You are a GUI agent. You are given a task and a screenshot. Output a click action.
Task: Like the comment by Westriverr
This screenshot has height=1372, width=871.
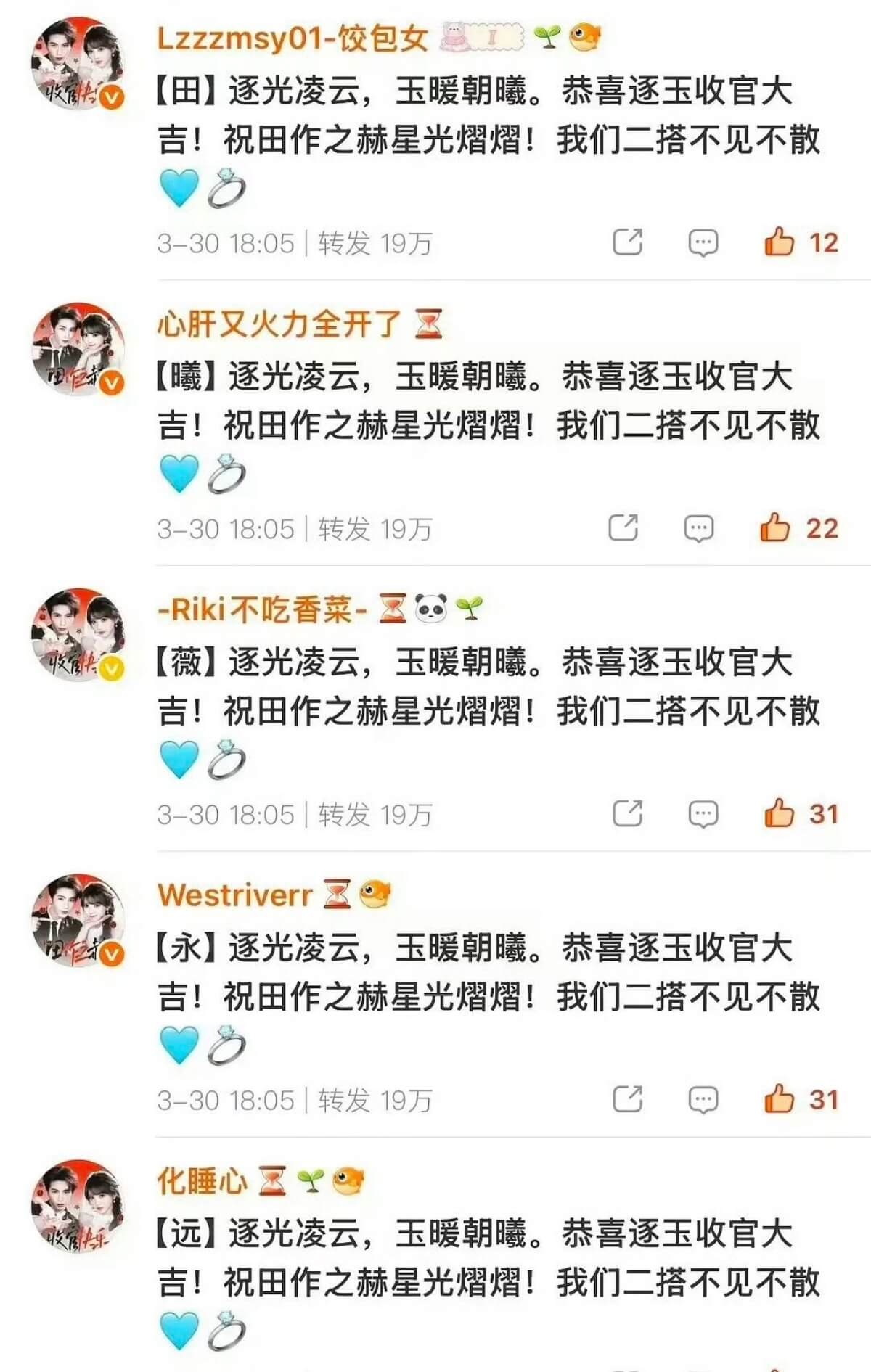click(779, 1100)
